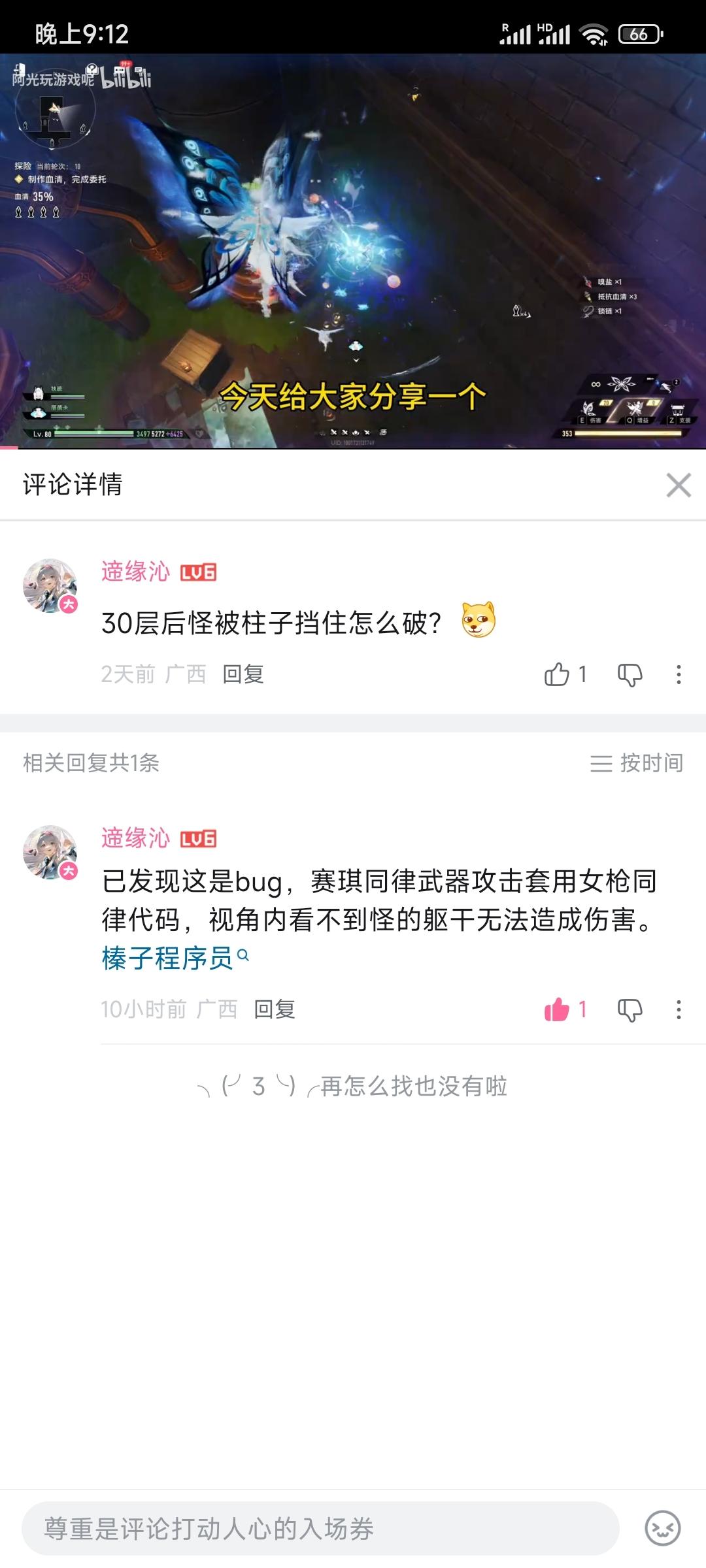Unlike the reply about 已发现这是bug
Screen dimensions: 706x1568
click(x=558, y=1009)
